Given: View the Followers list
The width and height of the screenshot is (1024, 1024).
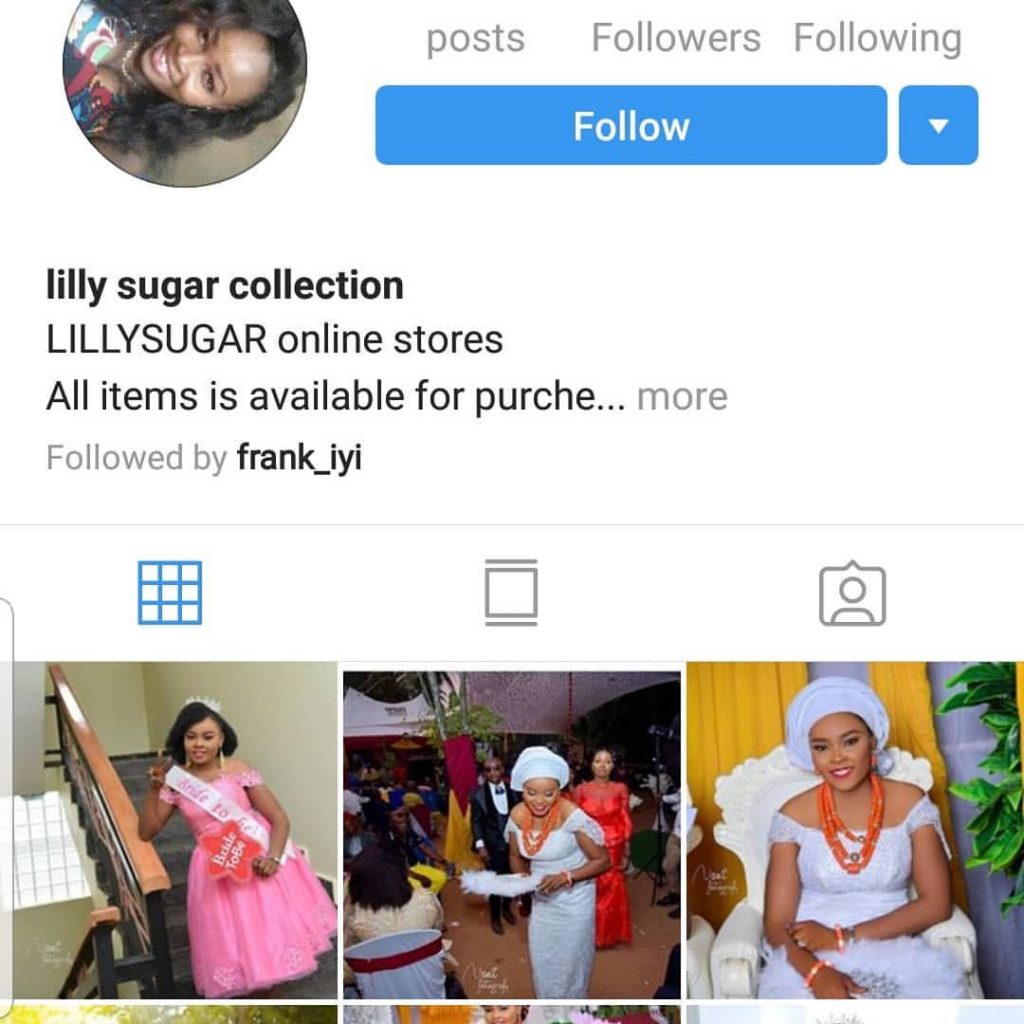Looking at the screenshot, I should coord(676,38).
